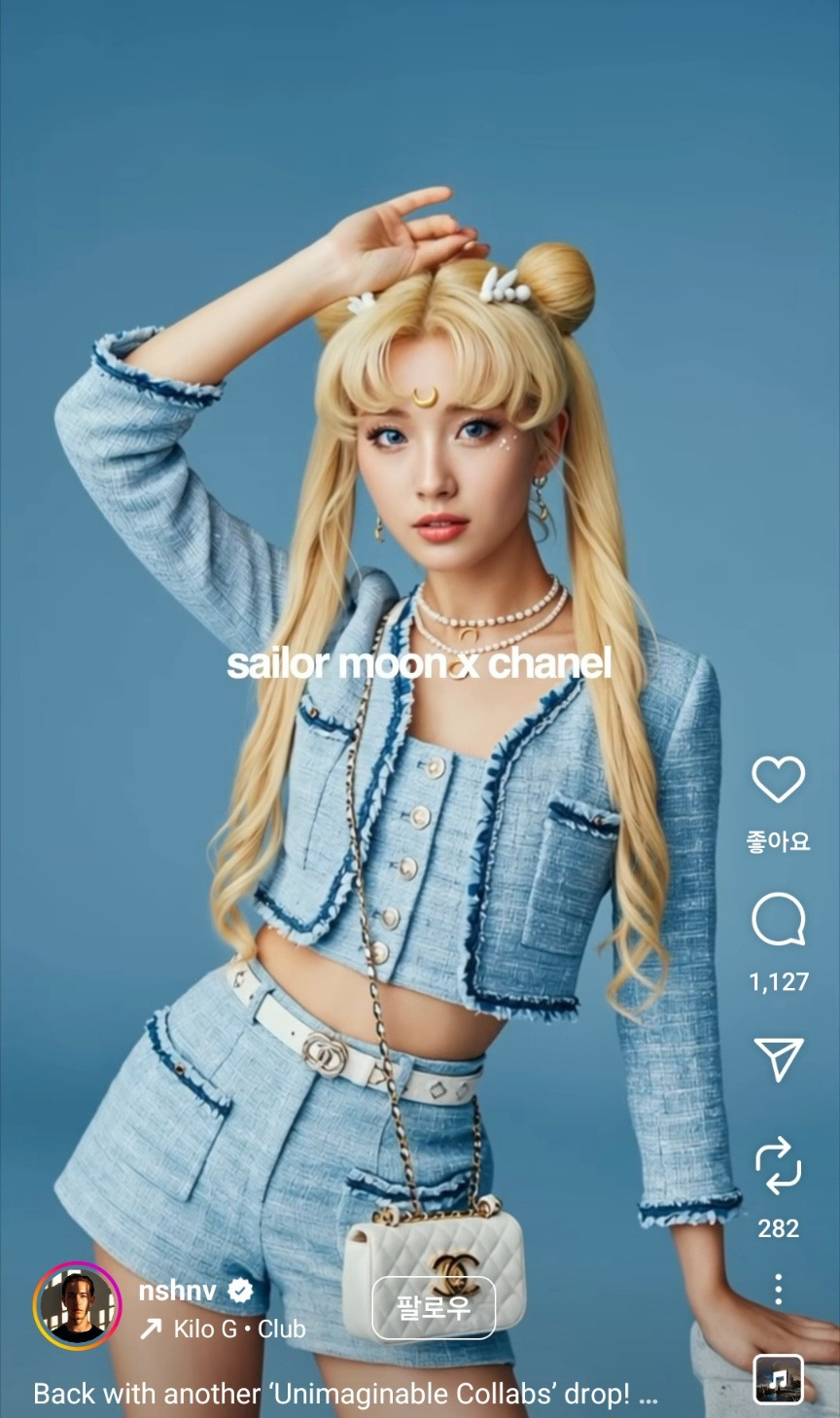Follow nshnv with the 팔로우 button
This screenshot has width=840, height=1418.
tap(434, 1307)
